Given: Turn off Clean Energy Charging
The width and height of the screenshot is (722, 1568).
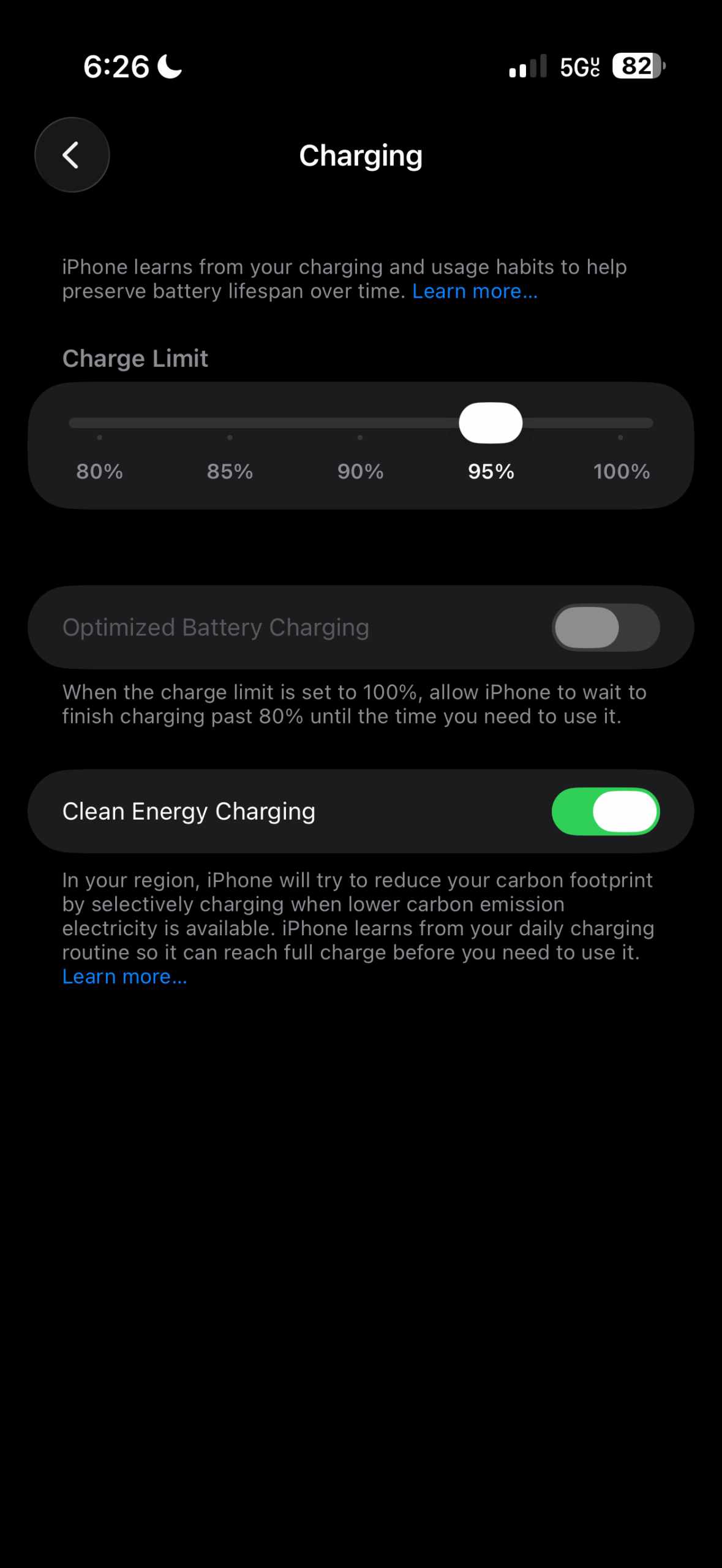Looking at the screenshot, I should [x=605, y=812].
